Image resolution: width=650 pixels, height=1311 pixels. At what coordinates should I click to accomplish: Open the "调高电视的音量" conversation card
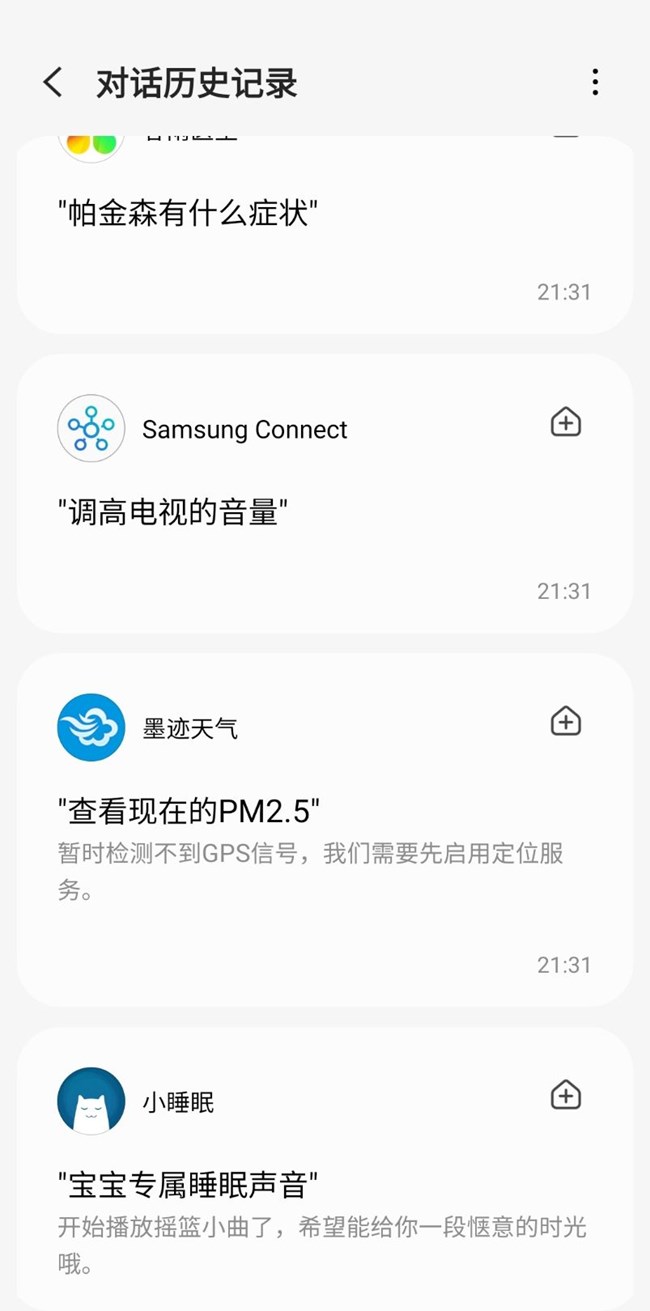point(325,494)
